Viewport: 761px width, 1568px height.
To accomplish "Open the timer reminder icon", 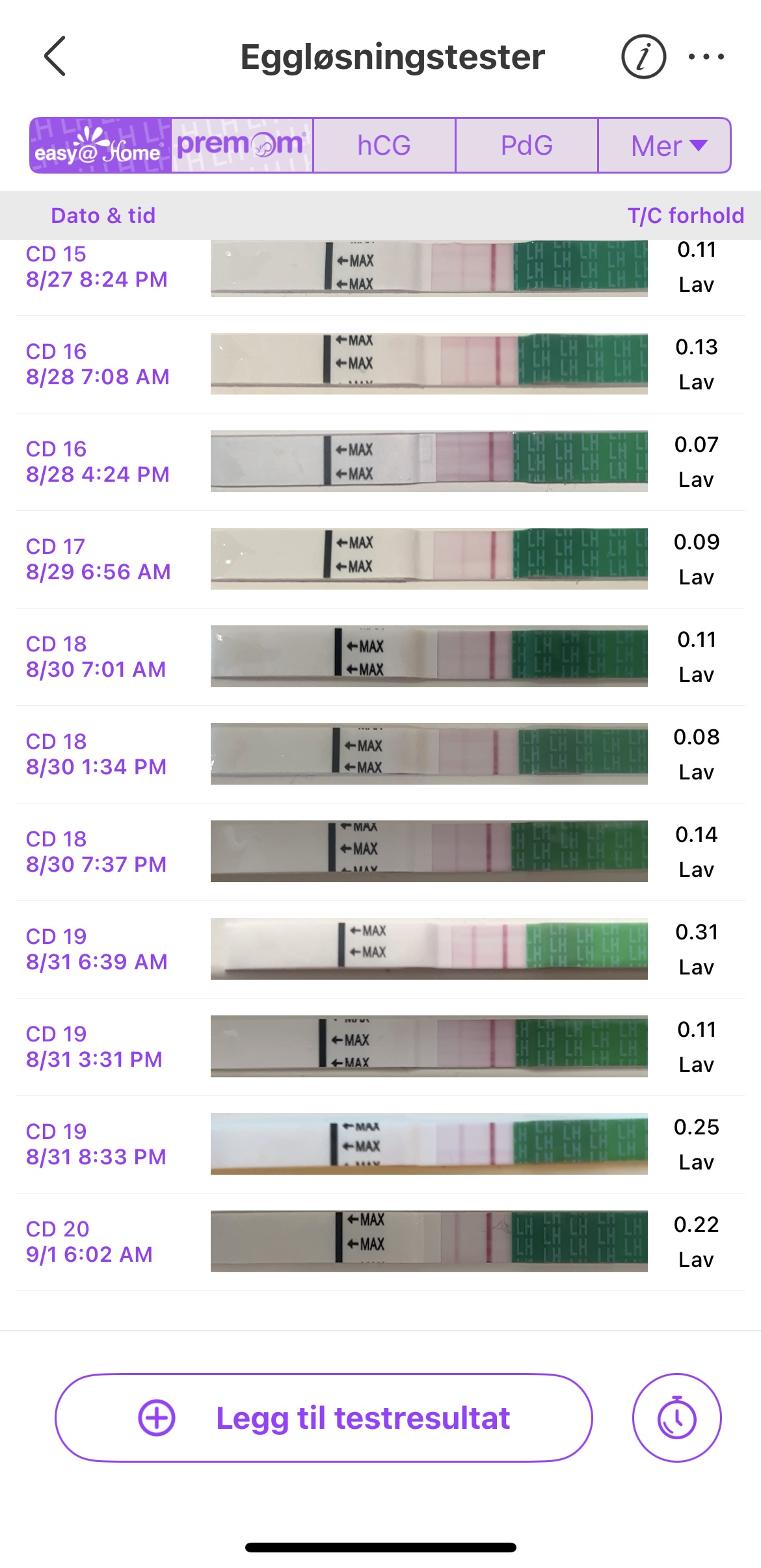I will [x=676, y=1418].
